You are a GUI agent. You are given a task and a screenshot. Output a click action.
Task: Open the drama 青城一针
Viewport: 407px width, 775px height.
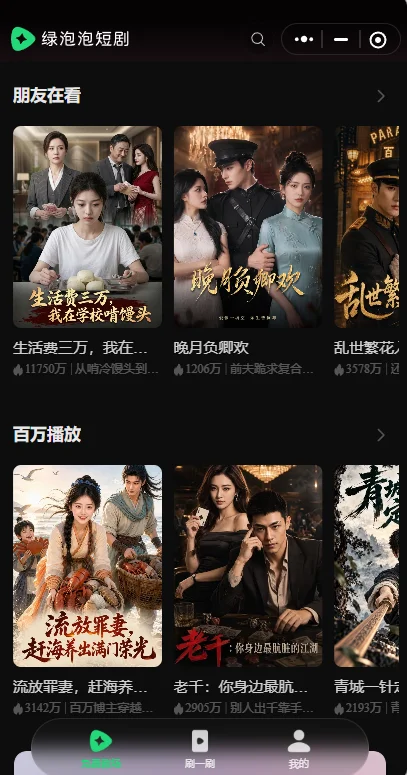pos(366,566)
